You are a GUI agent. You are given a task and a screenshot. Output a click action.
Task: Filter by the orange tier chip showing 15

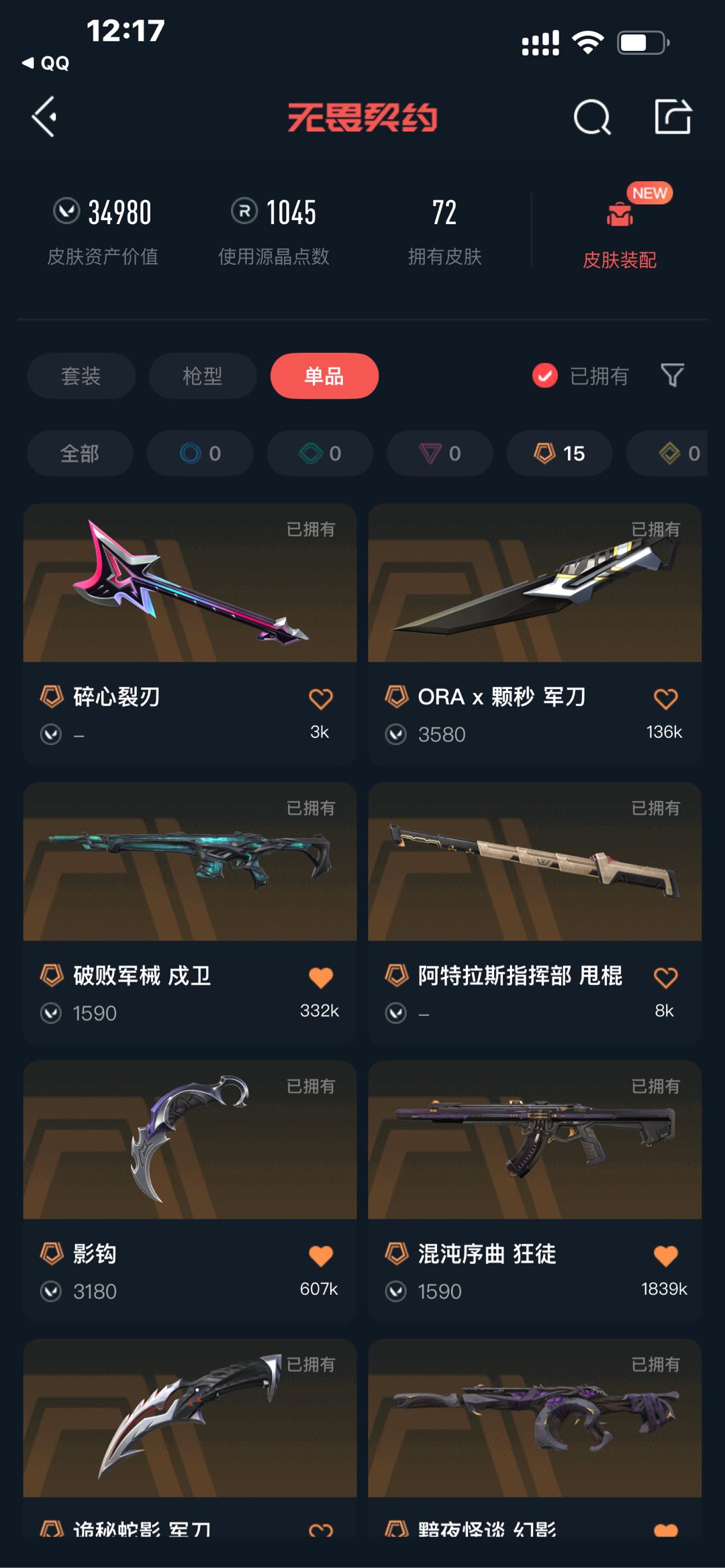(559, 454)
